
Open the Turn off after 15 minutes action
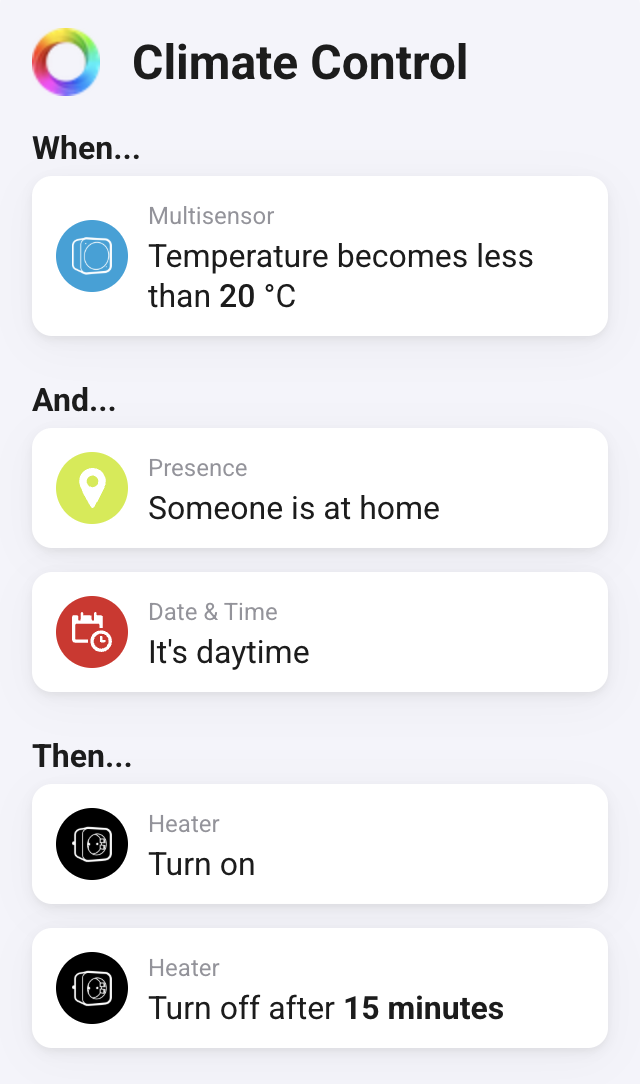tap(320, 988)
